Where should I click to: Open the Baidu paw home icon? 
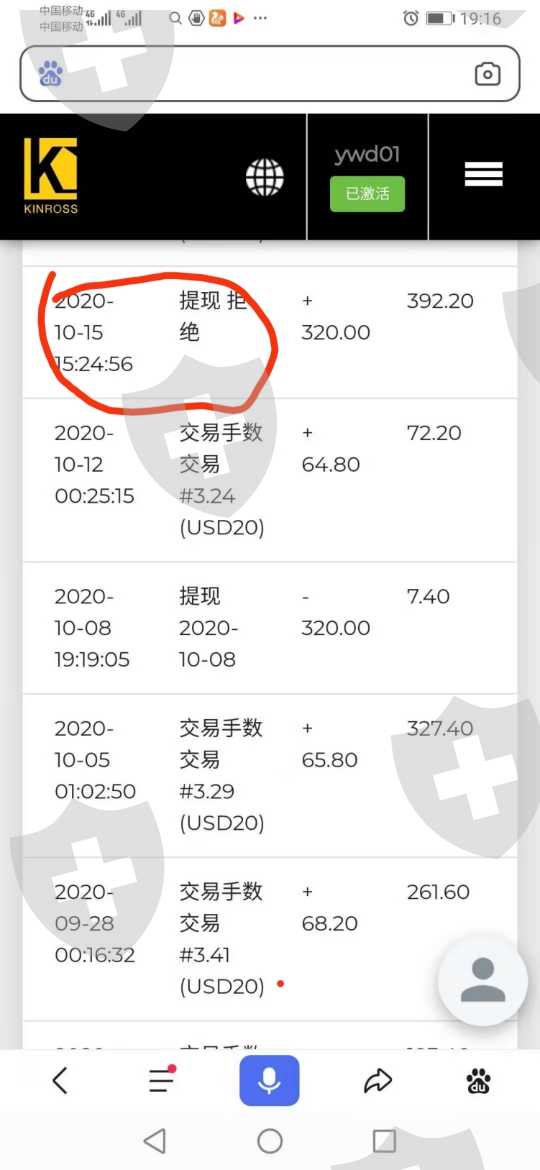(479, 1080)
